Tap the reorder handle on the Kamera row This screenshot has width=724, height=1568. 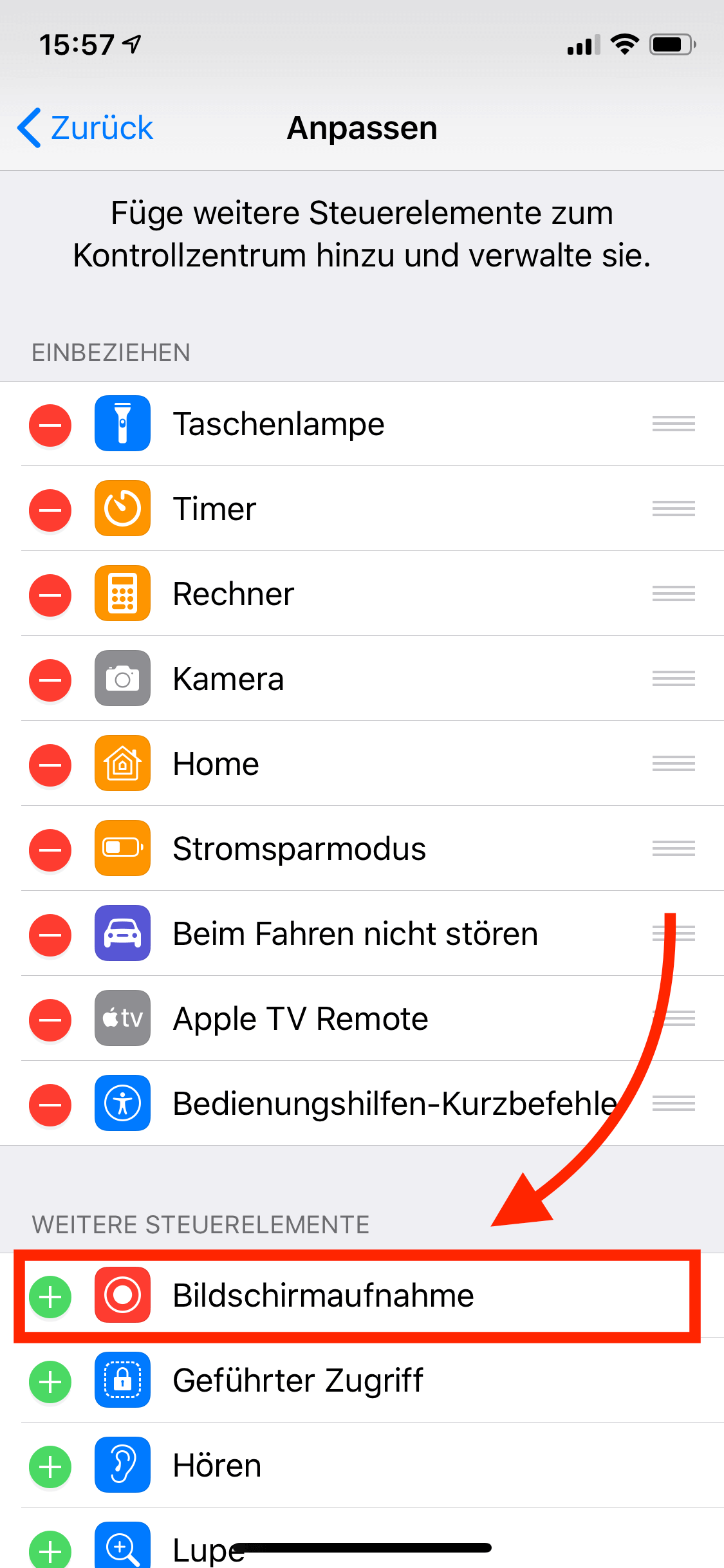(673, 678)
